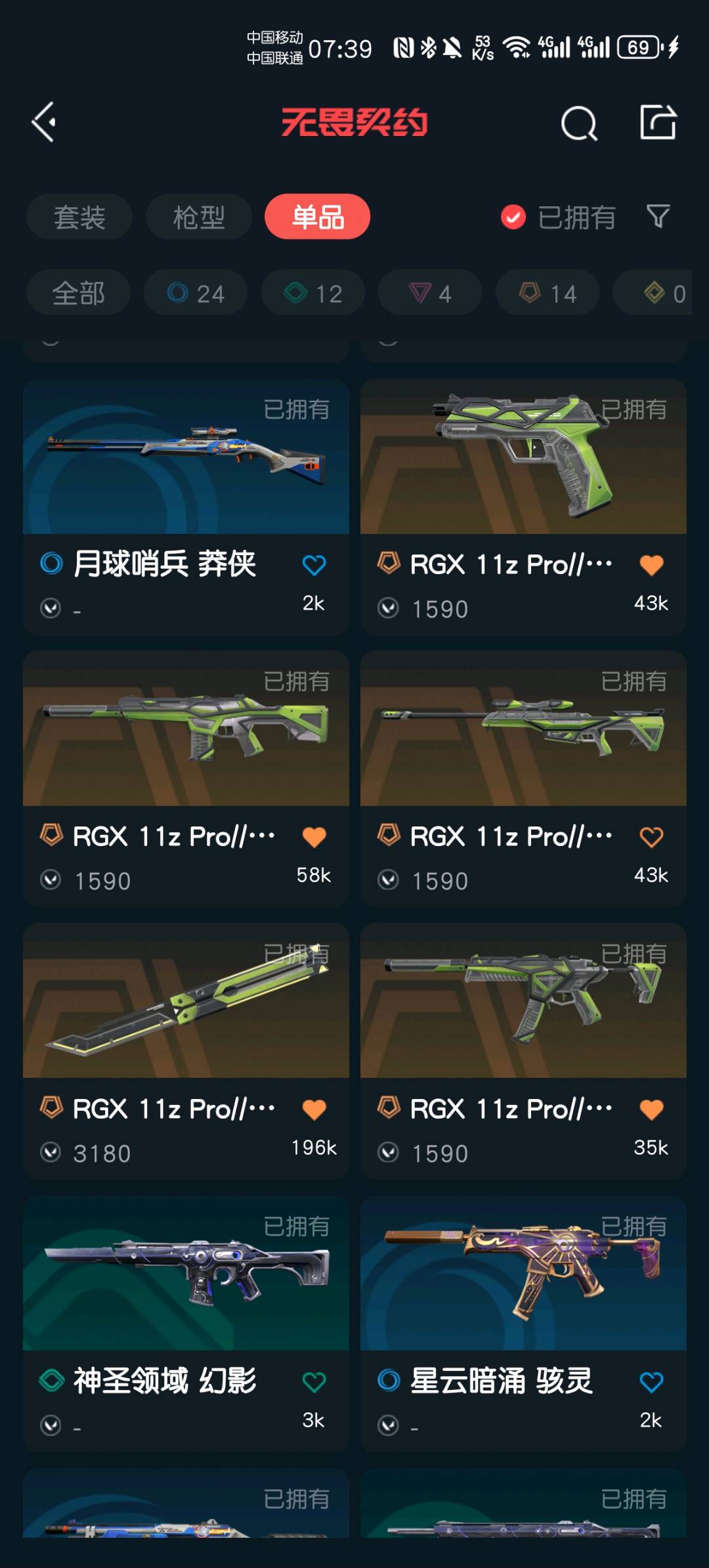Like the 星云暗涌 骇灵 skin

(651, 1381)
